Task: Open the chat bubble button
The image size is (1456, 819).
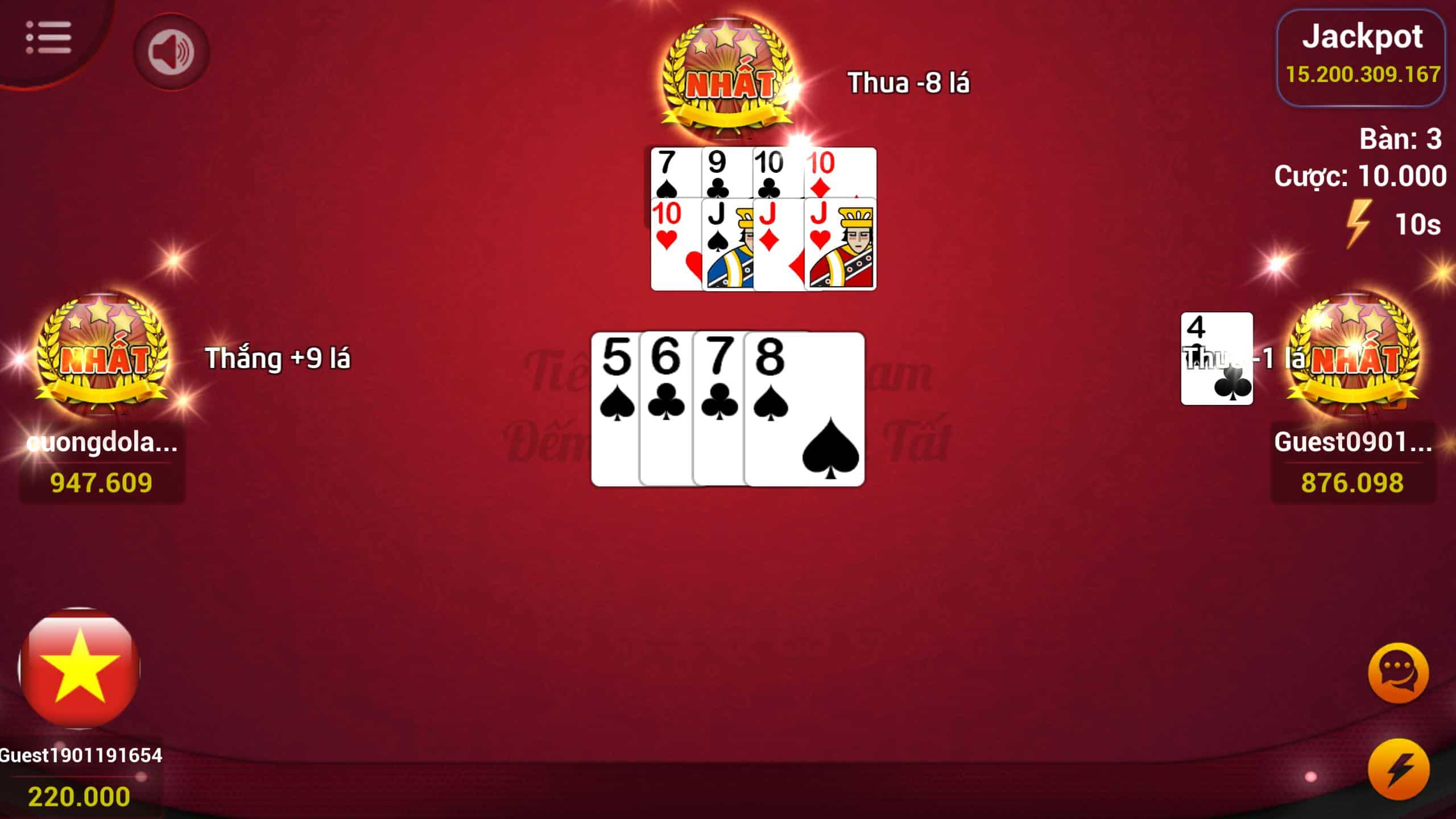Action: [1398, 674]
